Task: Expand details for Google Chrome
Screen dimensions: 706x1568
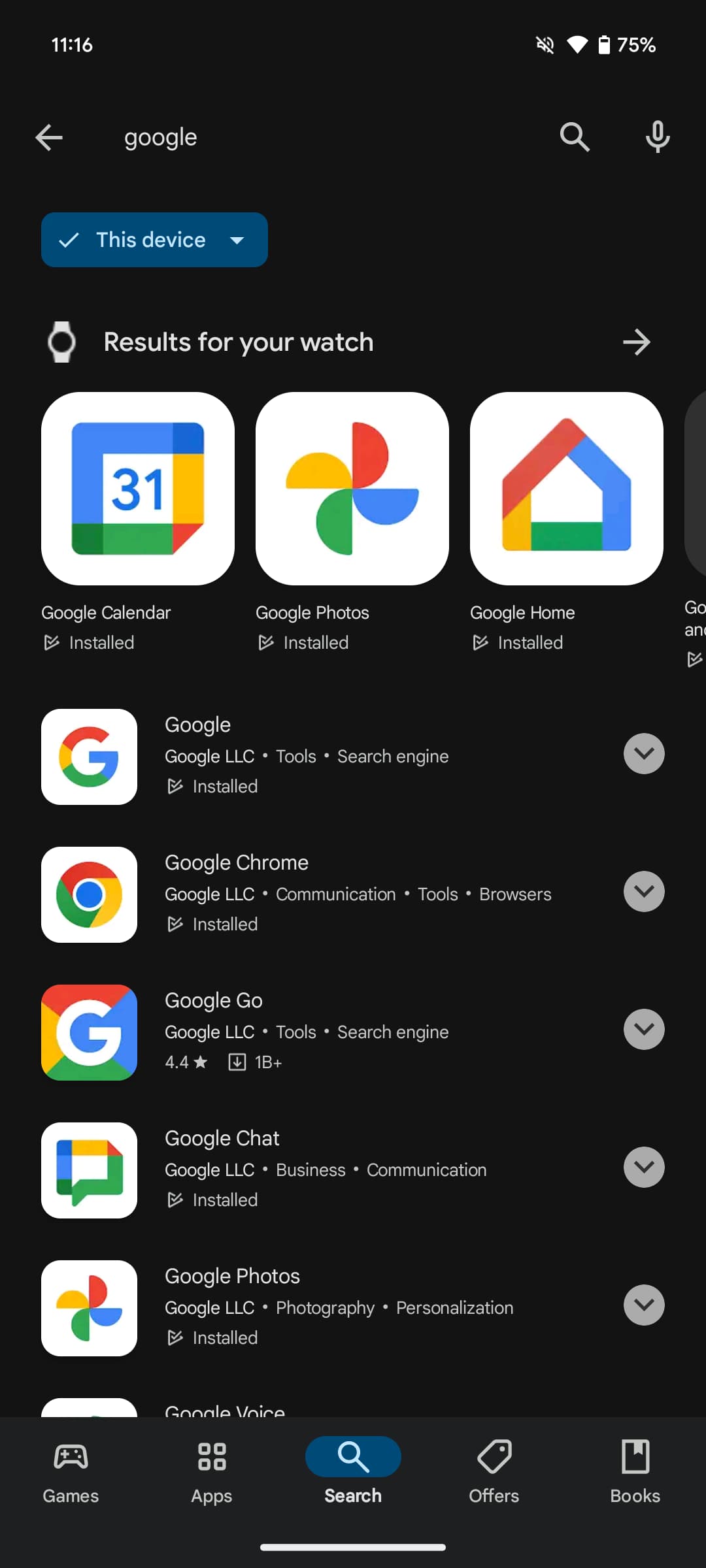Action: [x=644, y=892]
